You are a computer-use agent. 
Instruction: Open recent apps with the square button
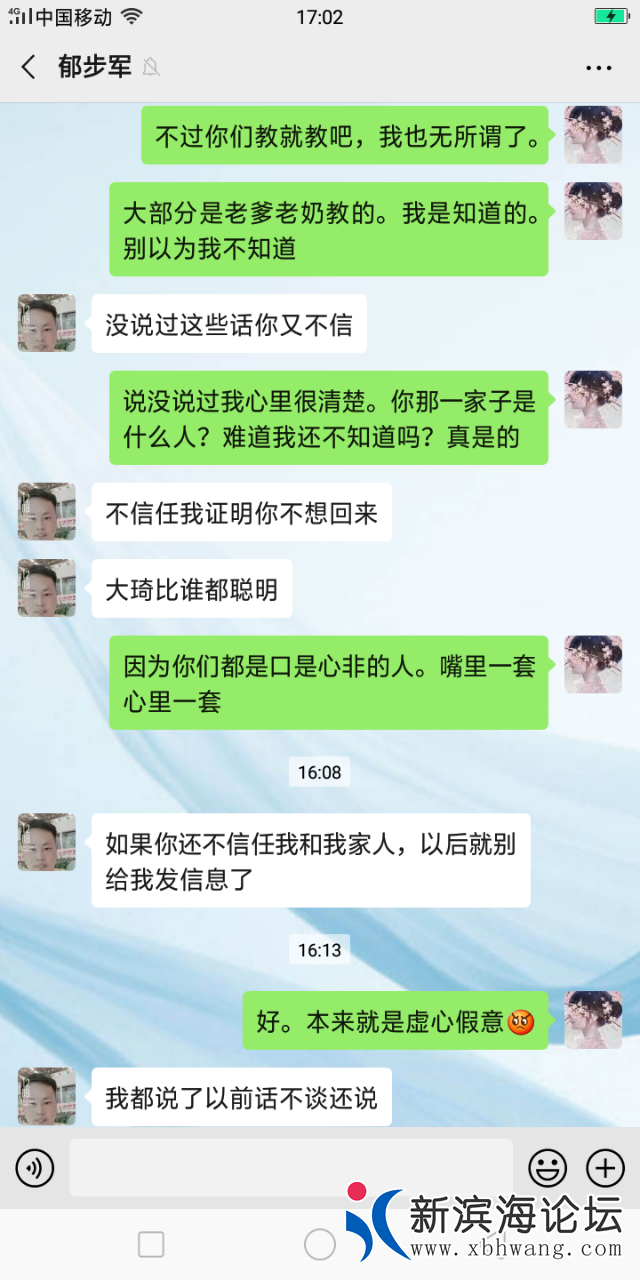tap(151, 1244)
